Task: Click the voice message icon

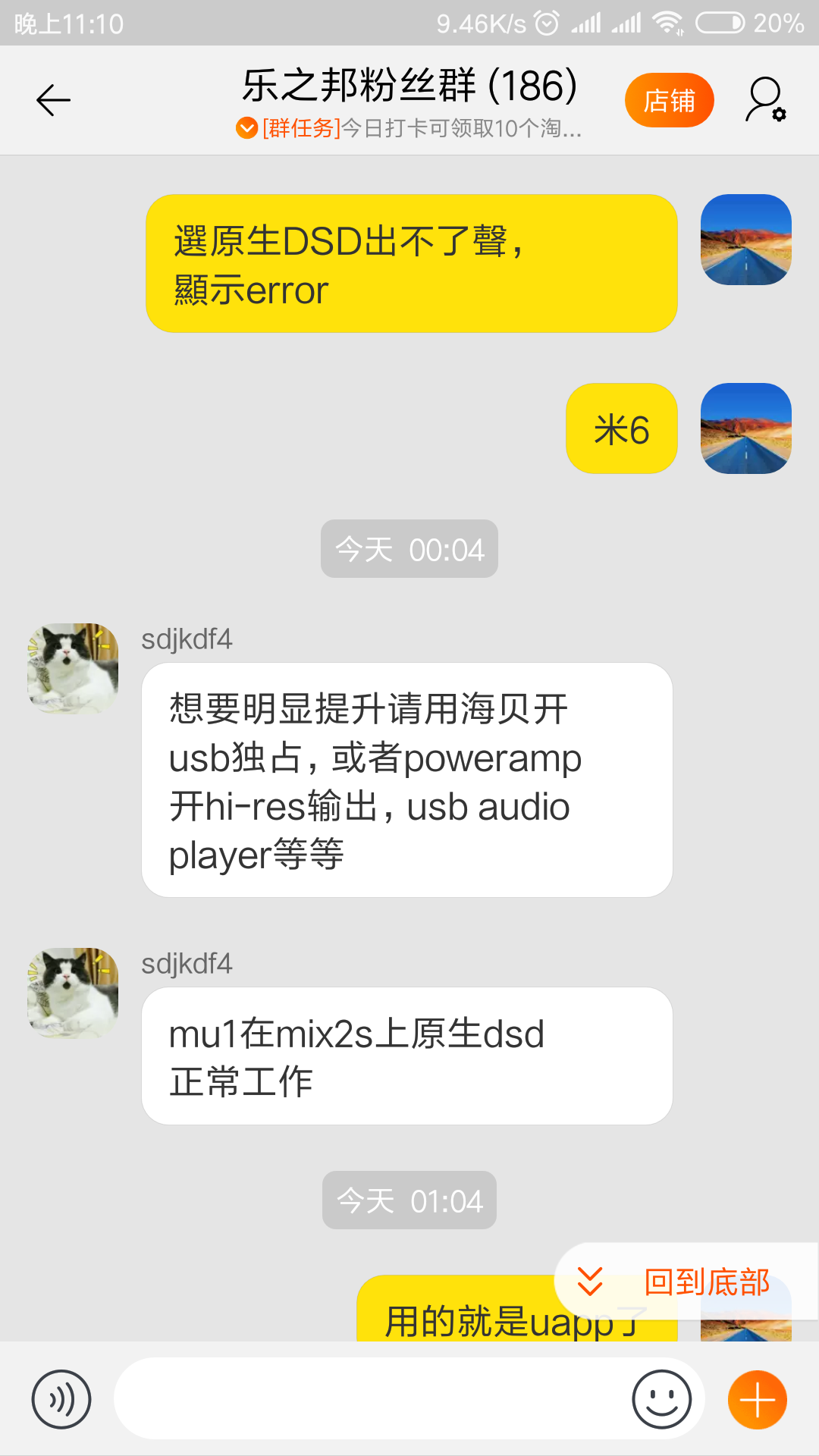Action: (x=61, y=1399)
